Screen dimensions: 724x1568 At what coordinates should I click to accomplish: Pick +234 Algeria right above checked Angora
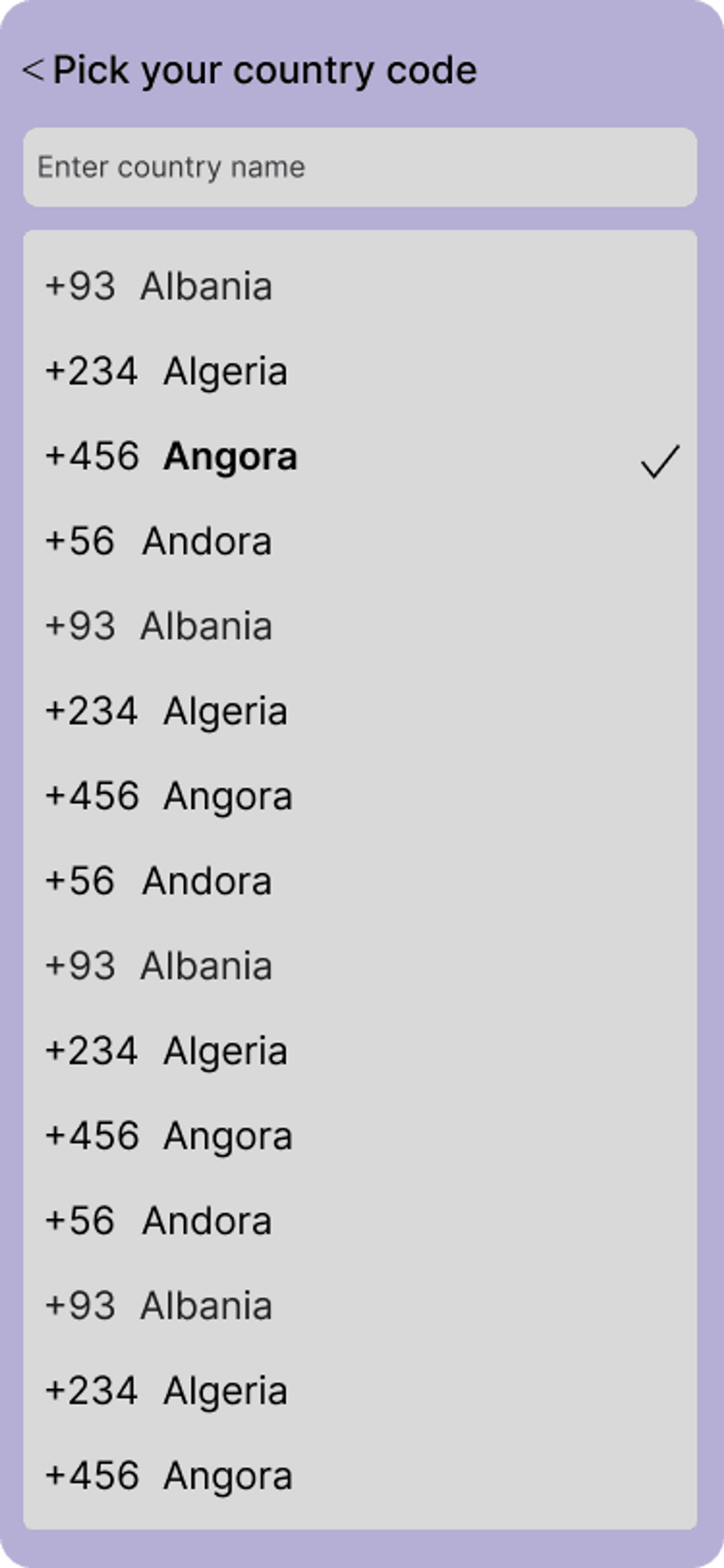(359, 371)
